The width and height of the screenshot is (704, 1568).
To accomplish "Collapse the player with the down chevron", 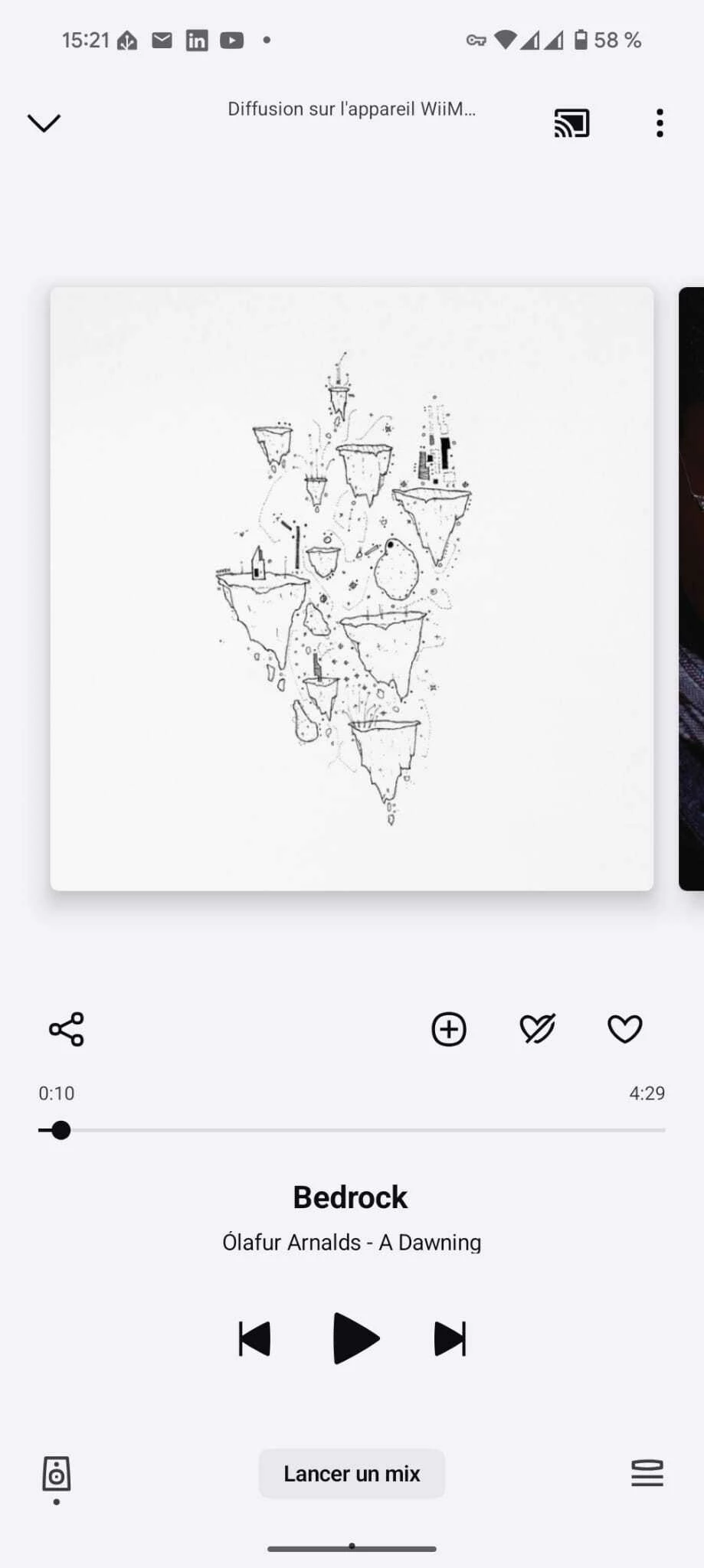I will tap(44, 122).
